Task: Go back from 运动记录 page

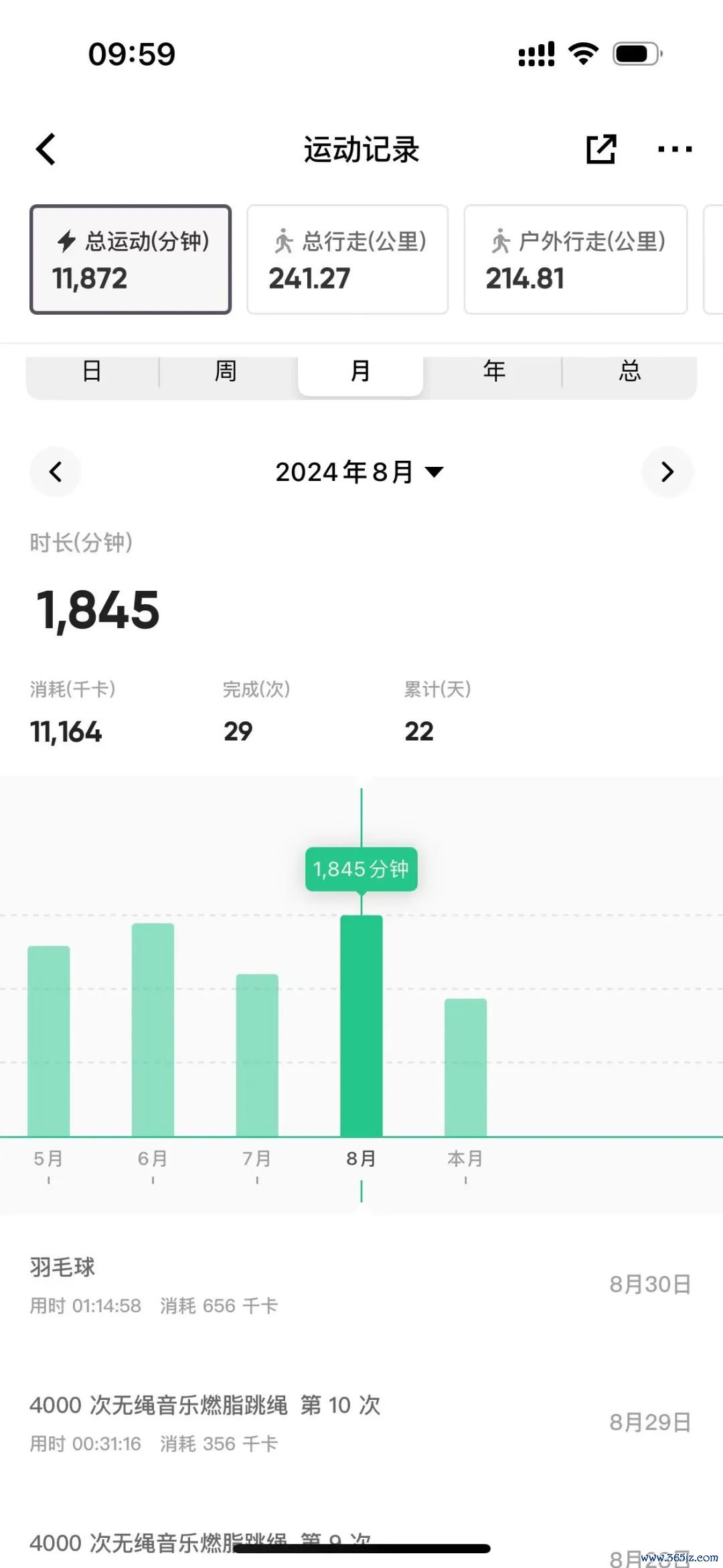Action: click(x=46, y=149)
